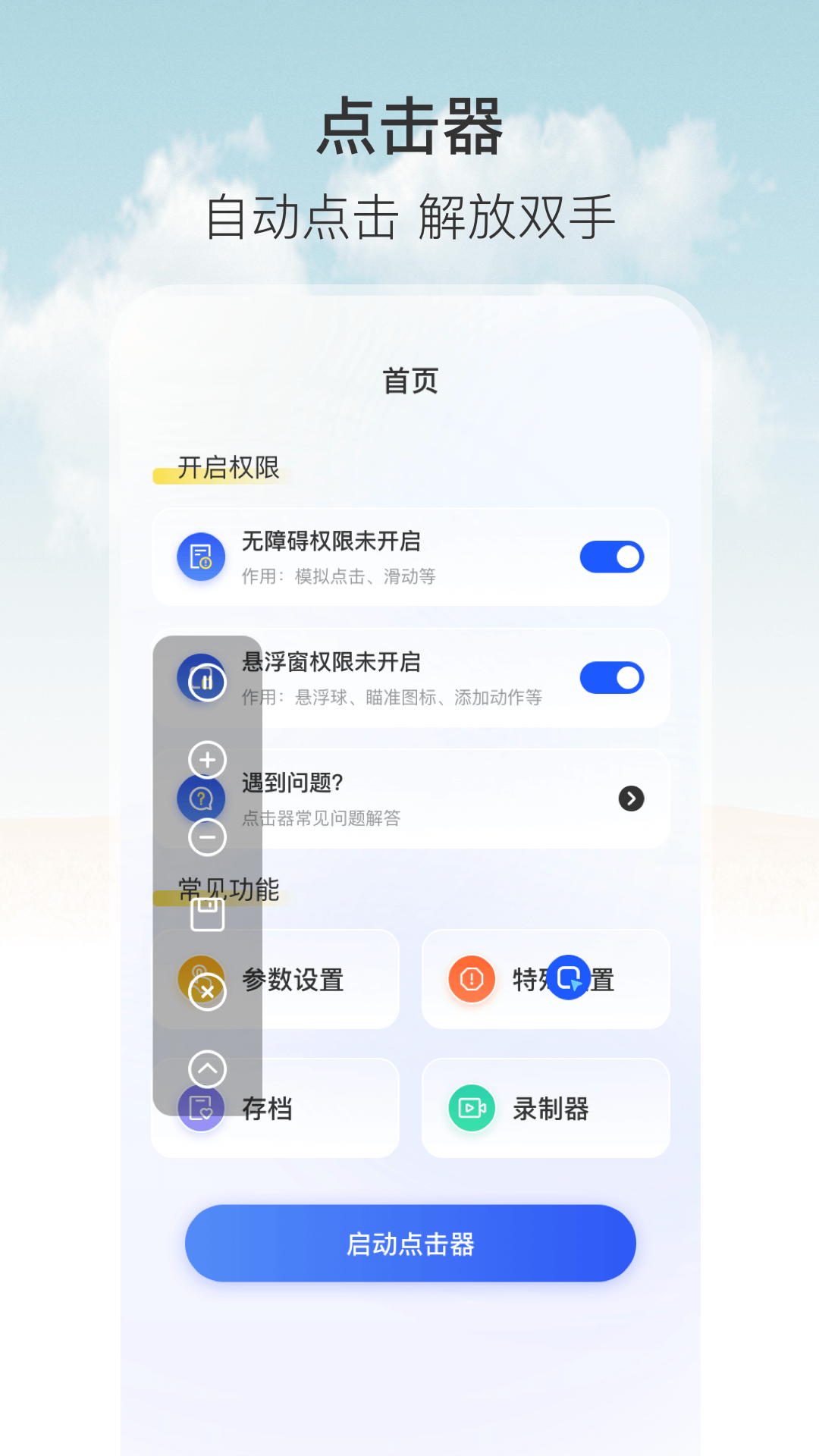819x1456 pixels.
Task: Collapse the floating toolbar with the up chevron
Action: [207, 1069]
